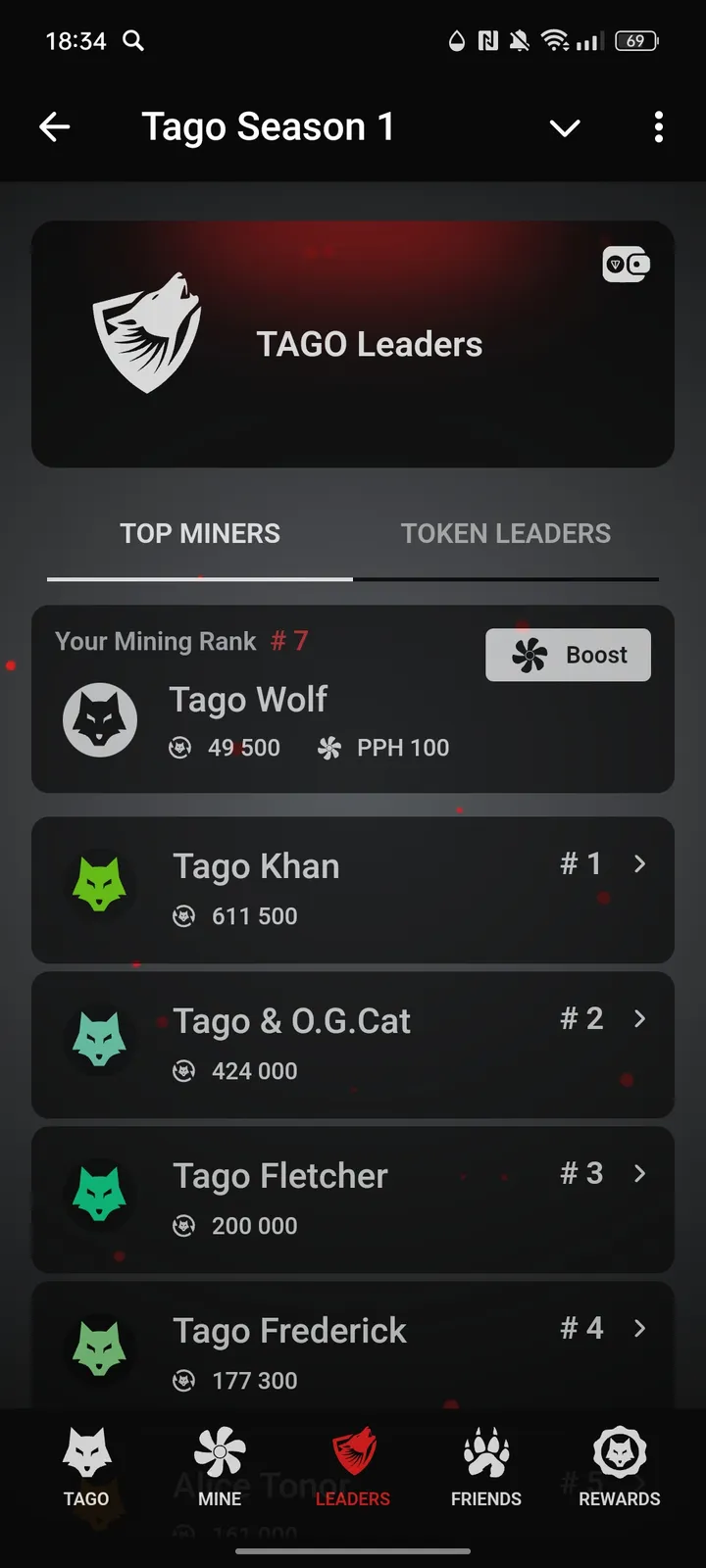Switch to the TOKEN LEADERS tab
Viewport: 706px width, 1568px height.
click(x=505, y=533)
